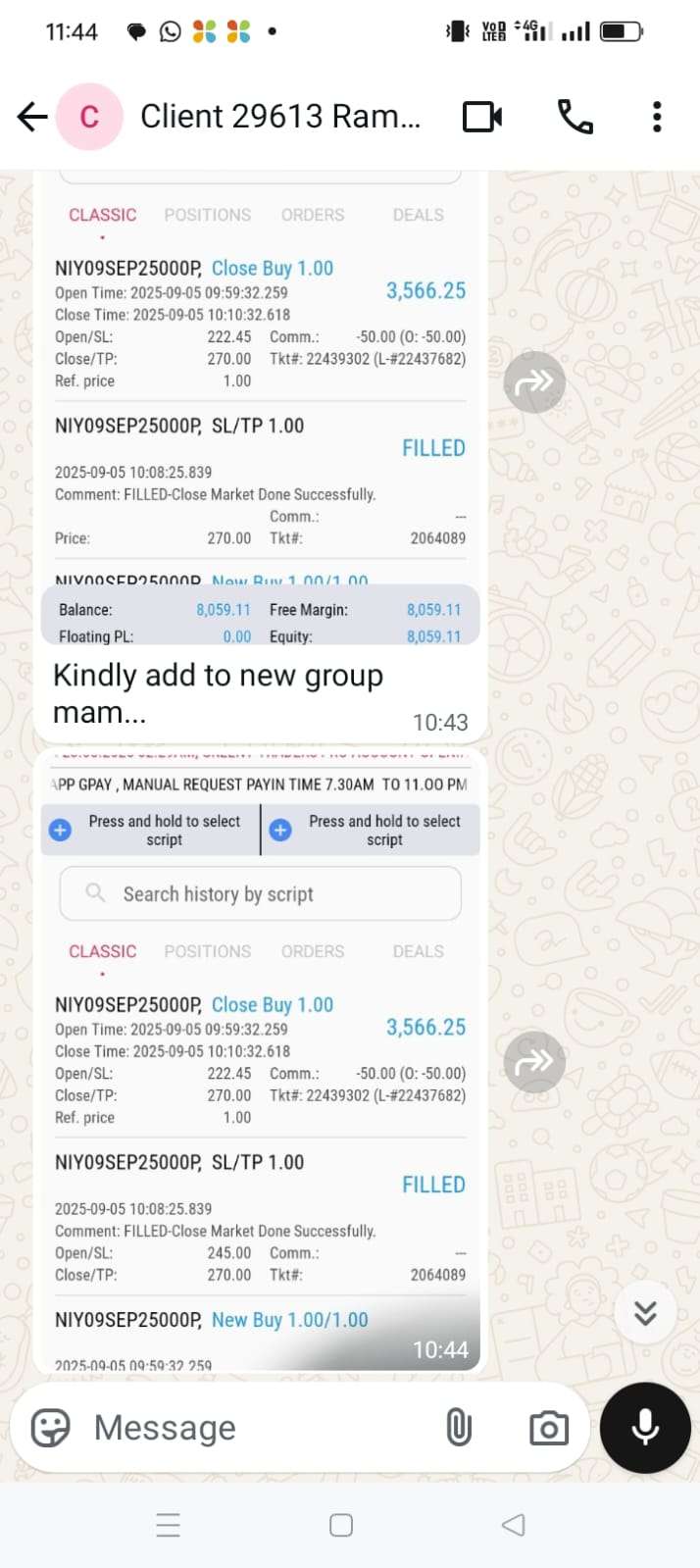This screenshot has height=1568, width=700.
Task: Open the emoji and sticker picker
Action: (x=51, y=1428)
